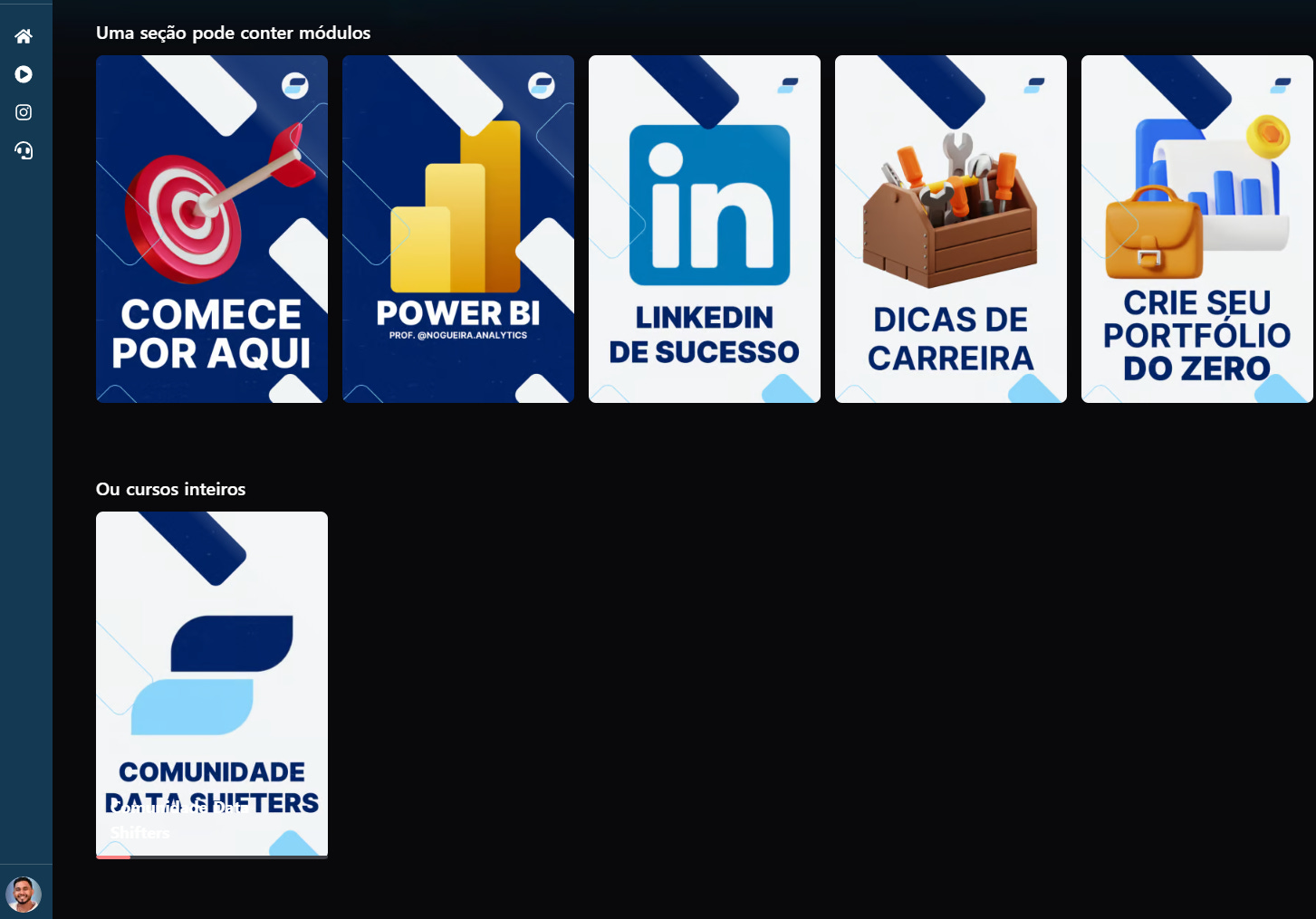The image size is (1316, 919).
Task: Open the Comece Por Aqui module
Action: tap(212, 229)
